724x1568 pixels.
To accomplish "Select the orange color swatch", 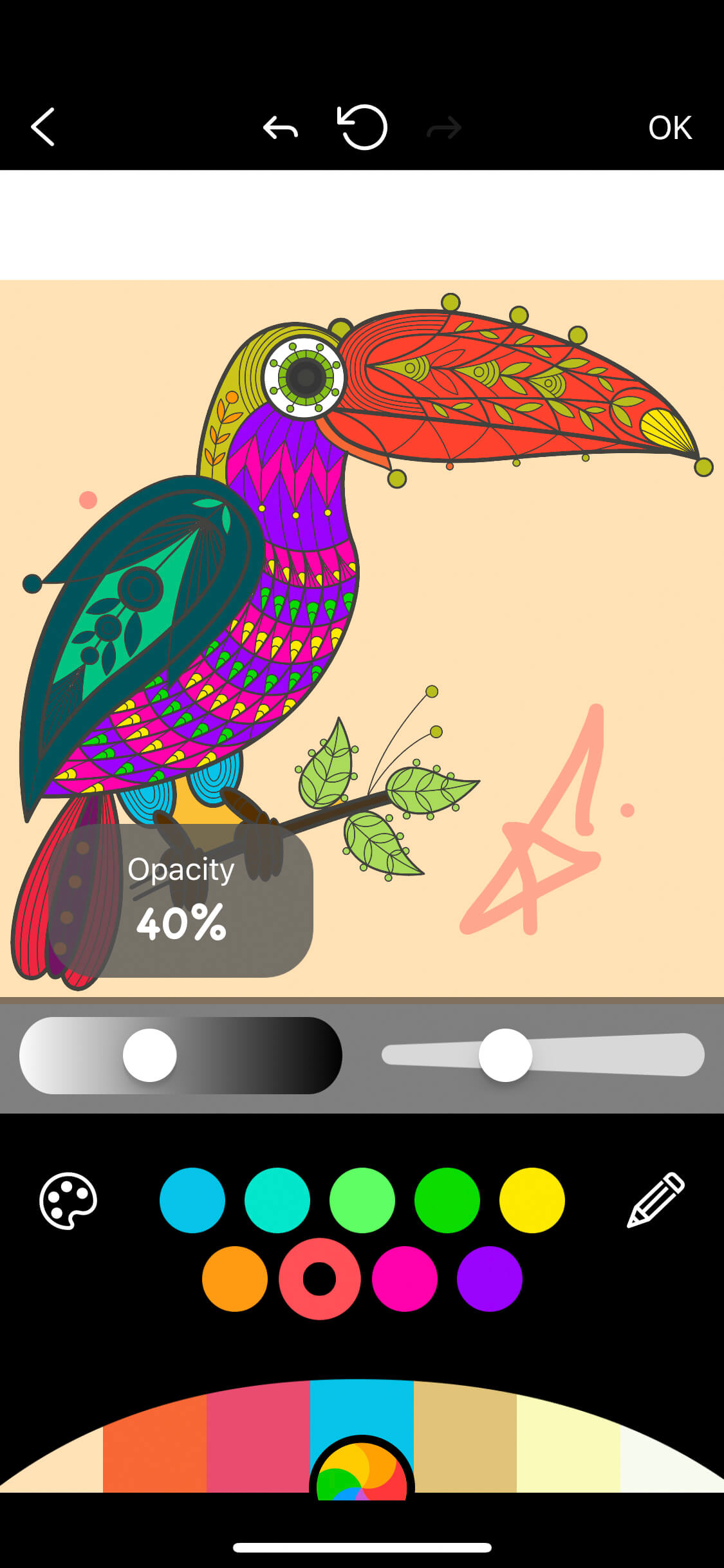I will click(x=235, y=1279).
